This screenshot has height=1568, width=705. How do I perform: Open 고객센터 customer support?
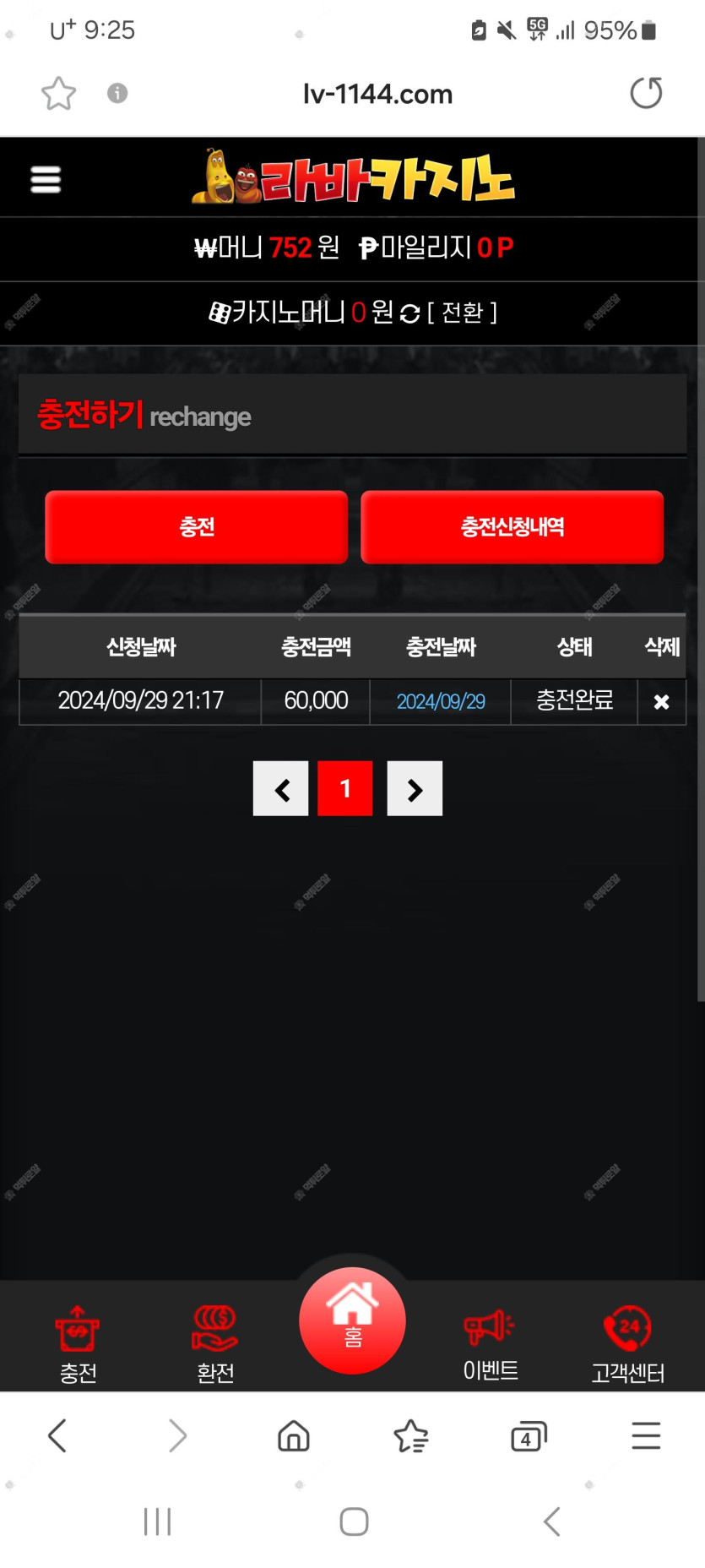click(x=627, y=1344)
